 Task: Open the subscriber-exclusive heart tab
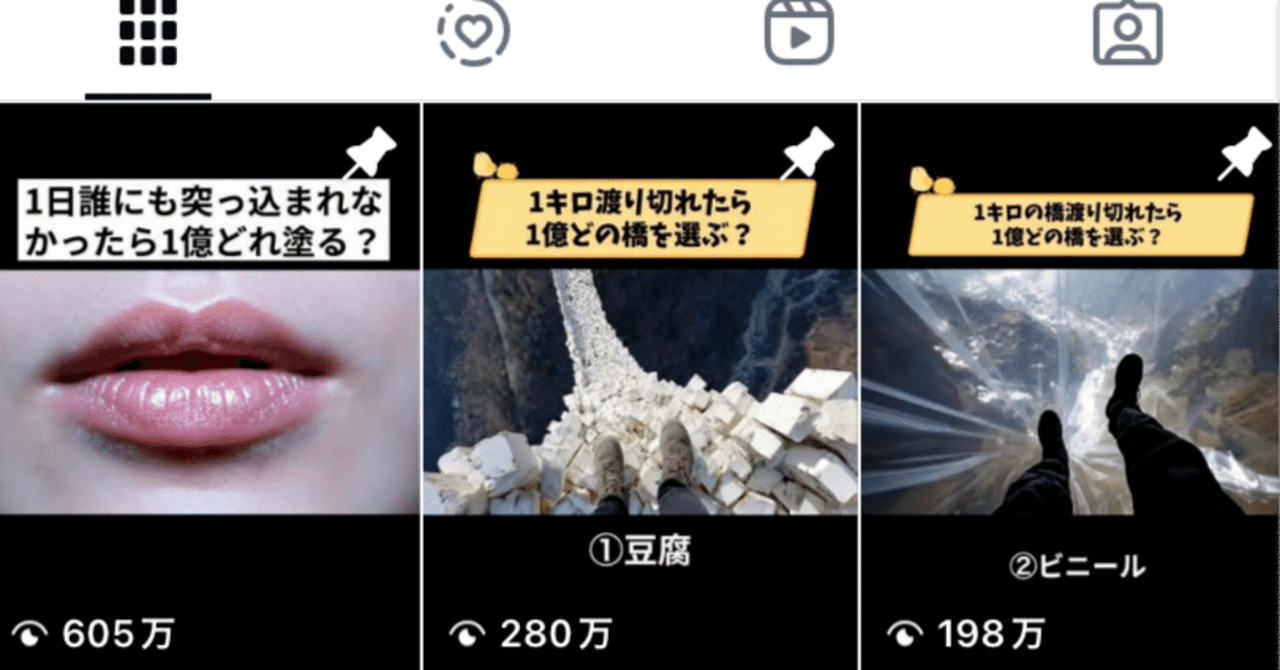pos(473,32)
